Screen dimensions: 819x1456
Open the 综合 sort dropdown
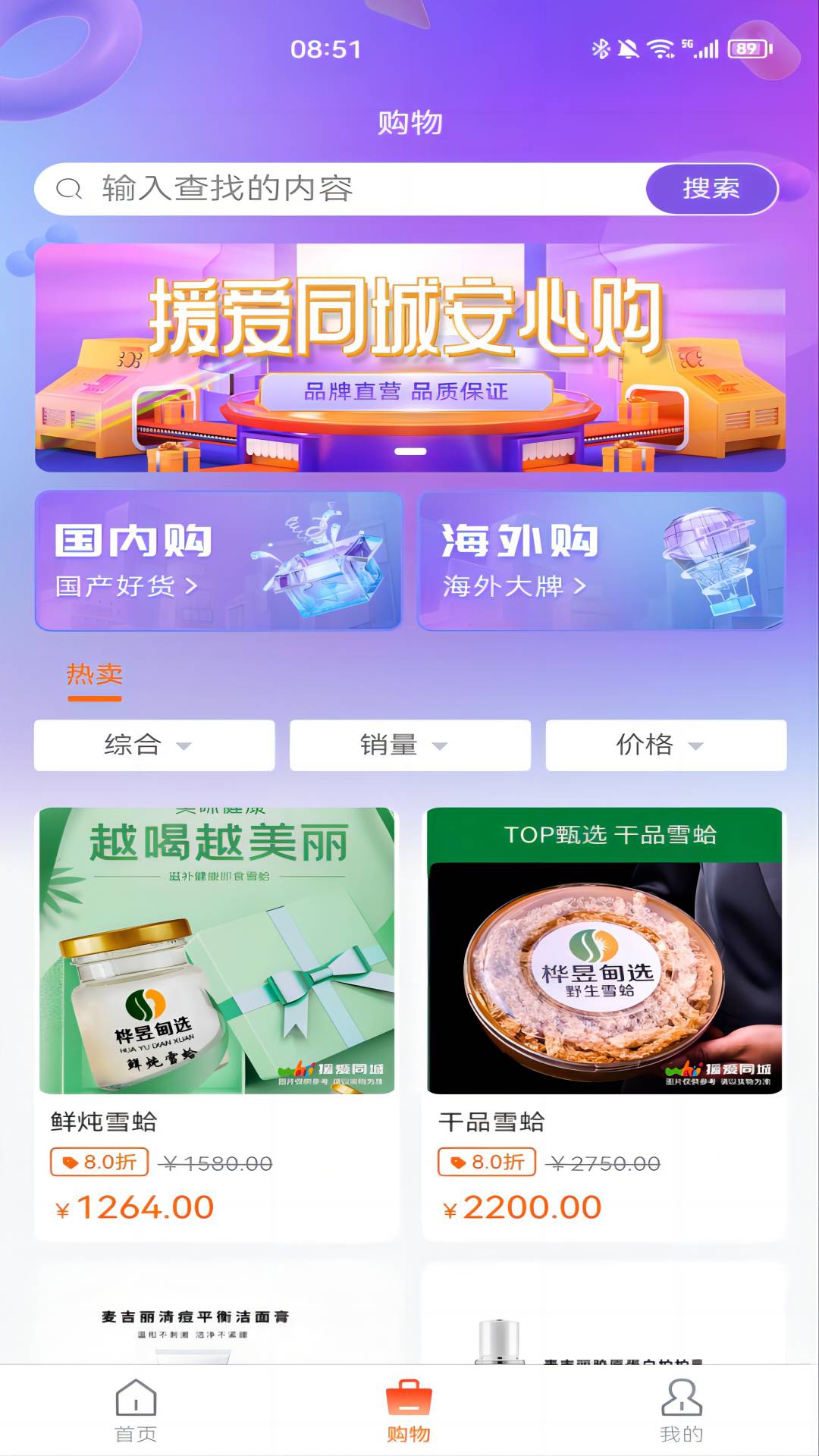point(153,745)
